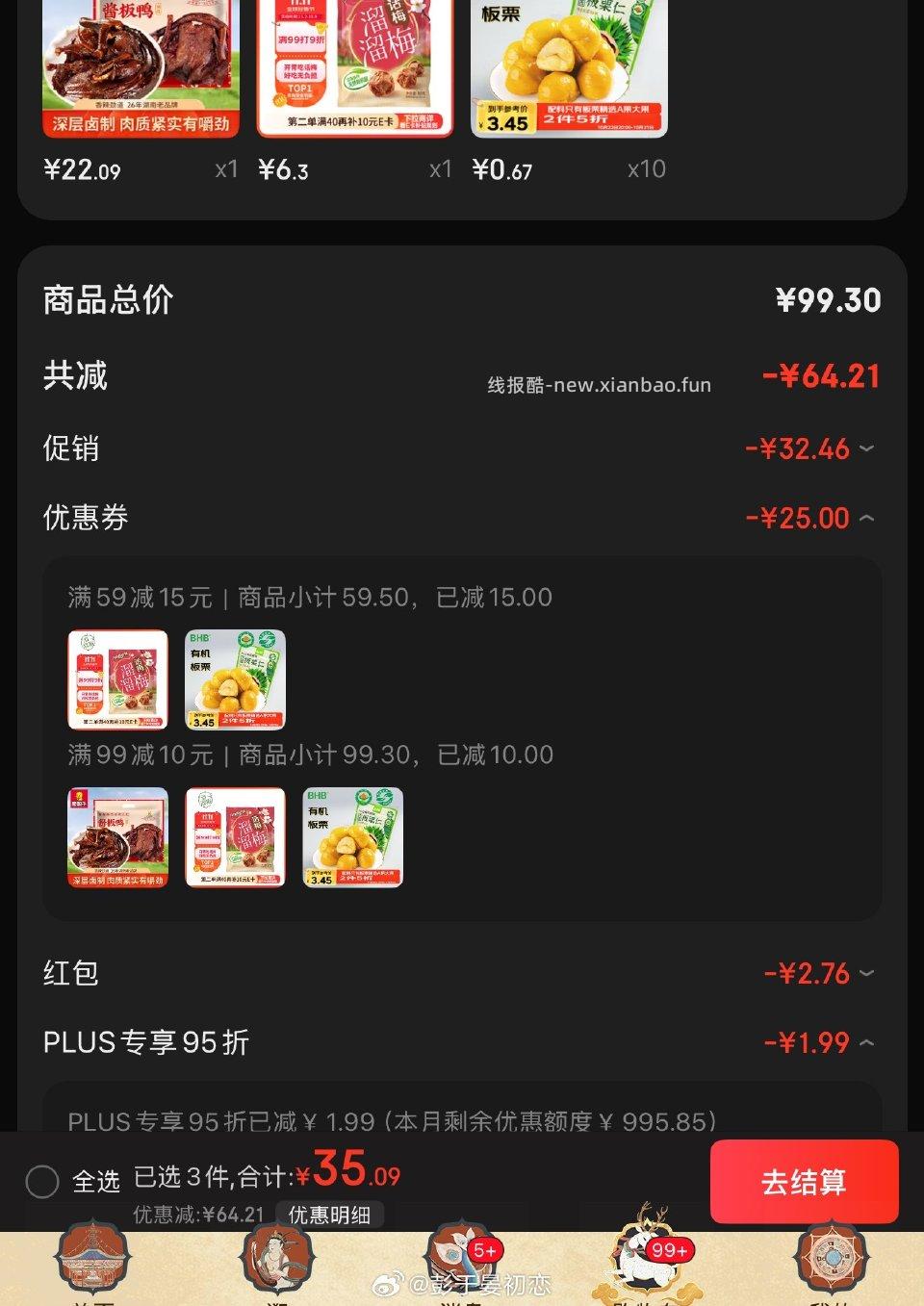Screen dimensions: 924x1306
Task: Tap the 满99减10元 coupon label
Action: 140,754
